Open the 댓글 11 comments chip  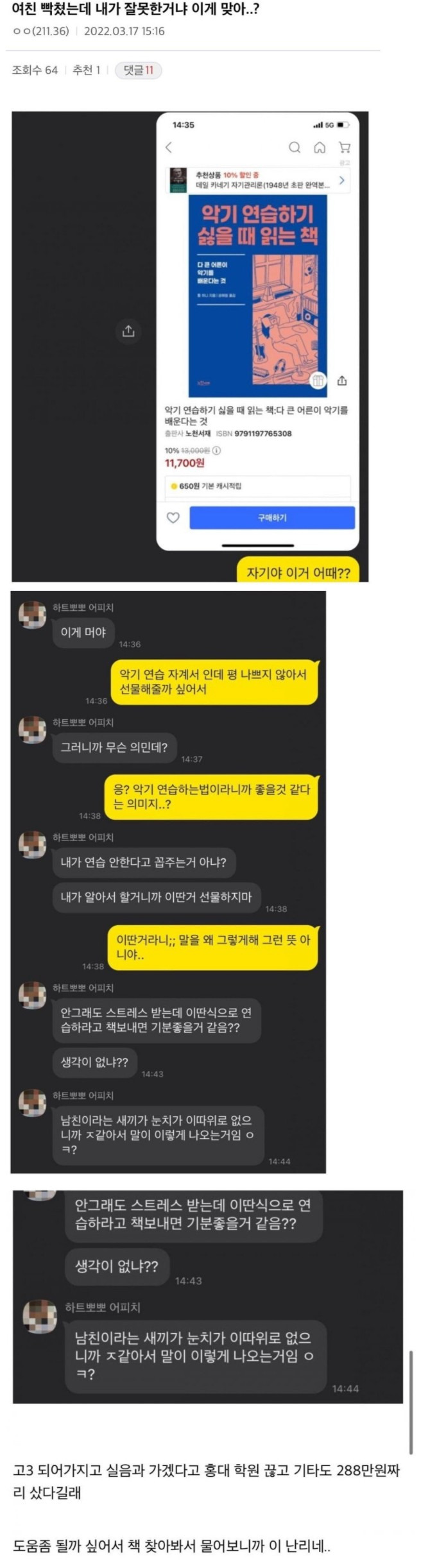point(138,71)
